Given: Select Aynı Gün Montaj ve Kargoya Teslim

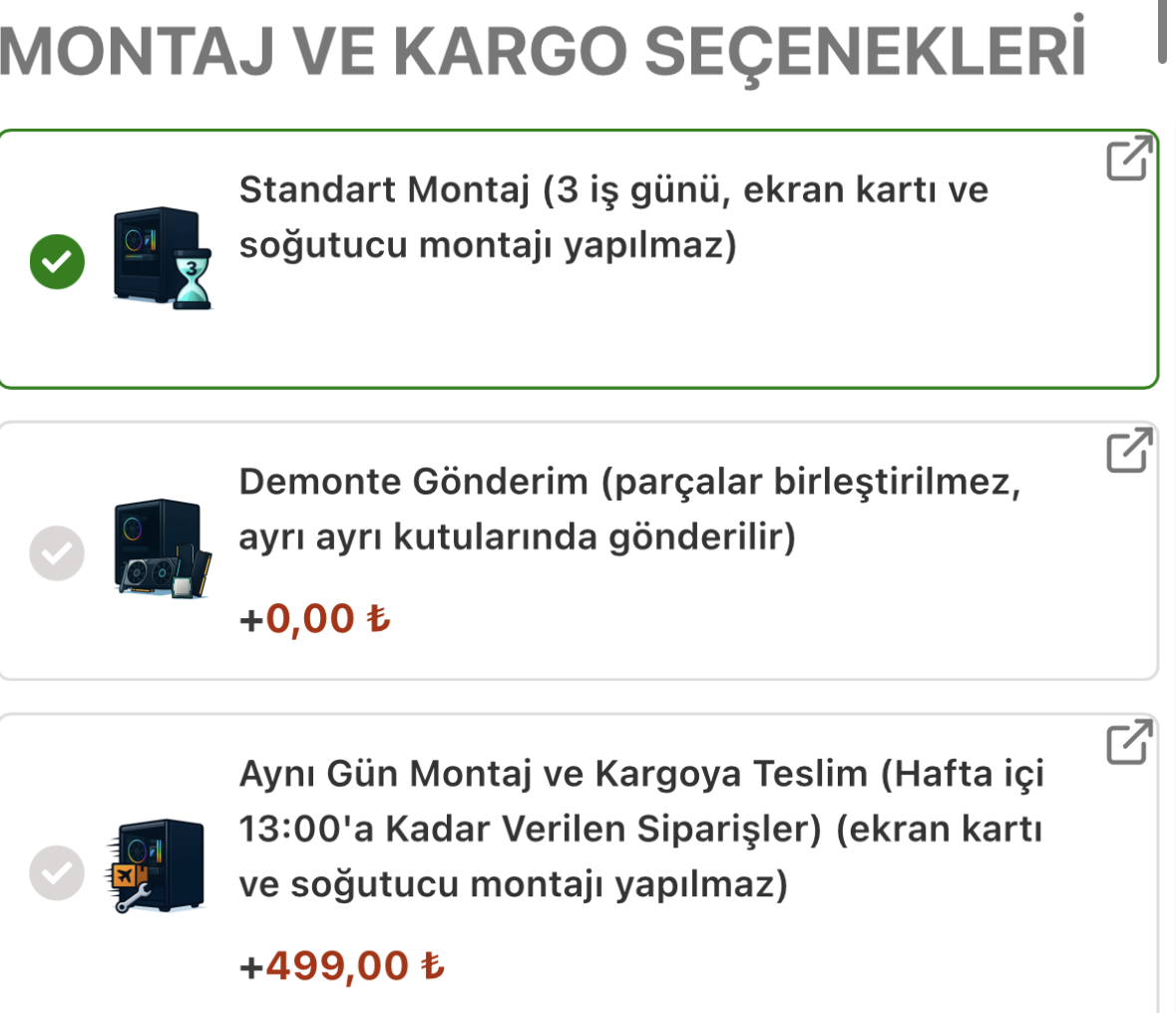Looking at the screenshot, I should 57,872.
